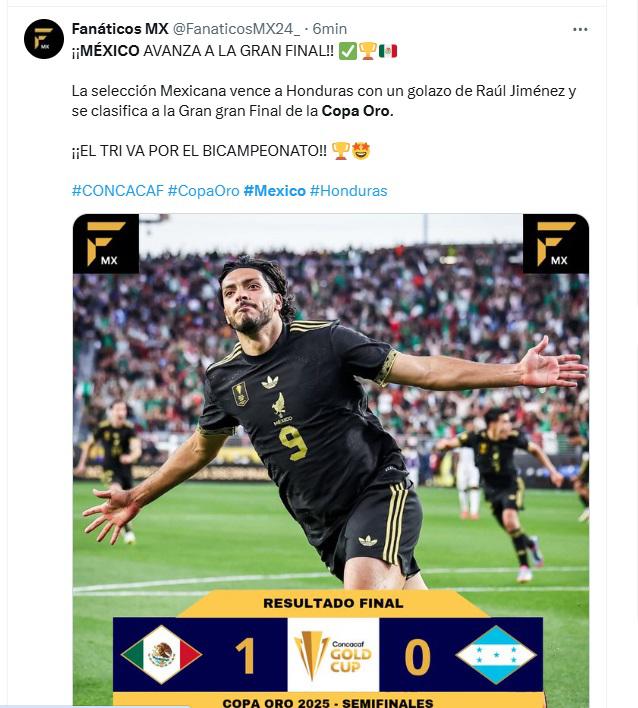Open the #Mexico hashtag
The height and width of the screenshot is (708, 638).
pos(274,190)
